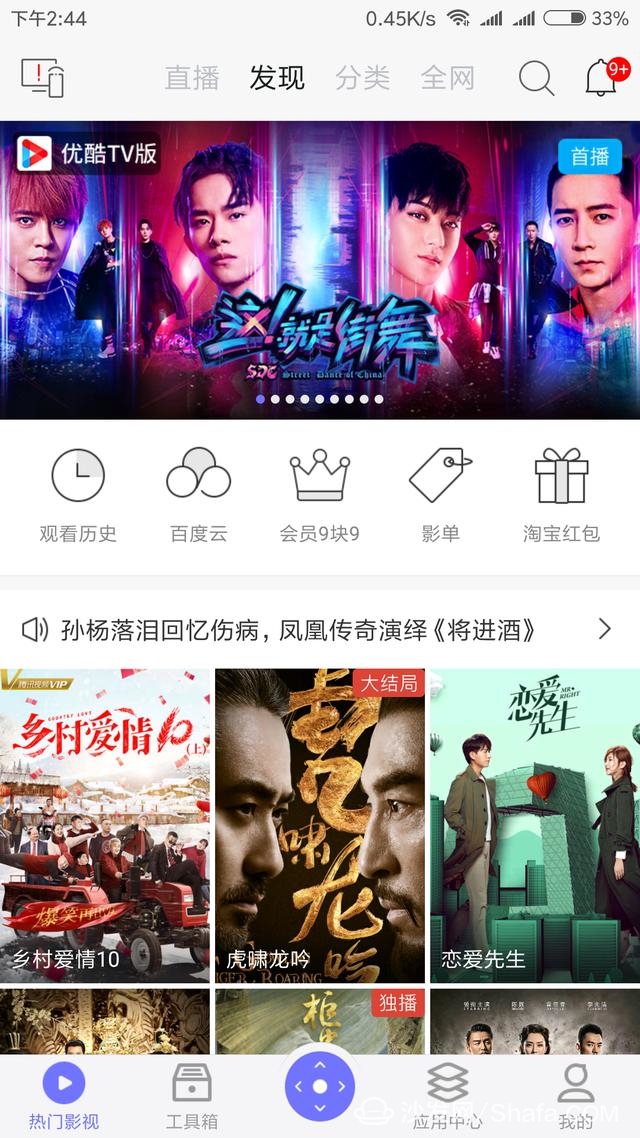
Task: Open the 孙杨落泪回忆伤病 news headline
Action: coord(300,629)
